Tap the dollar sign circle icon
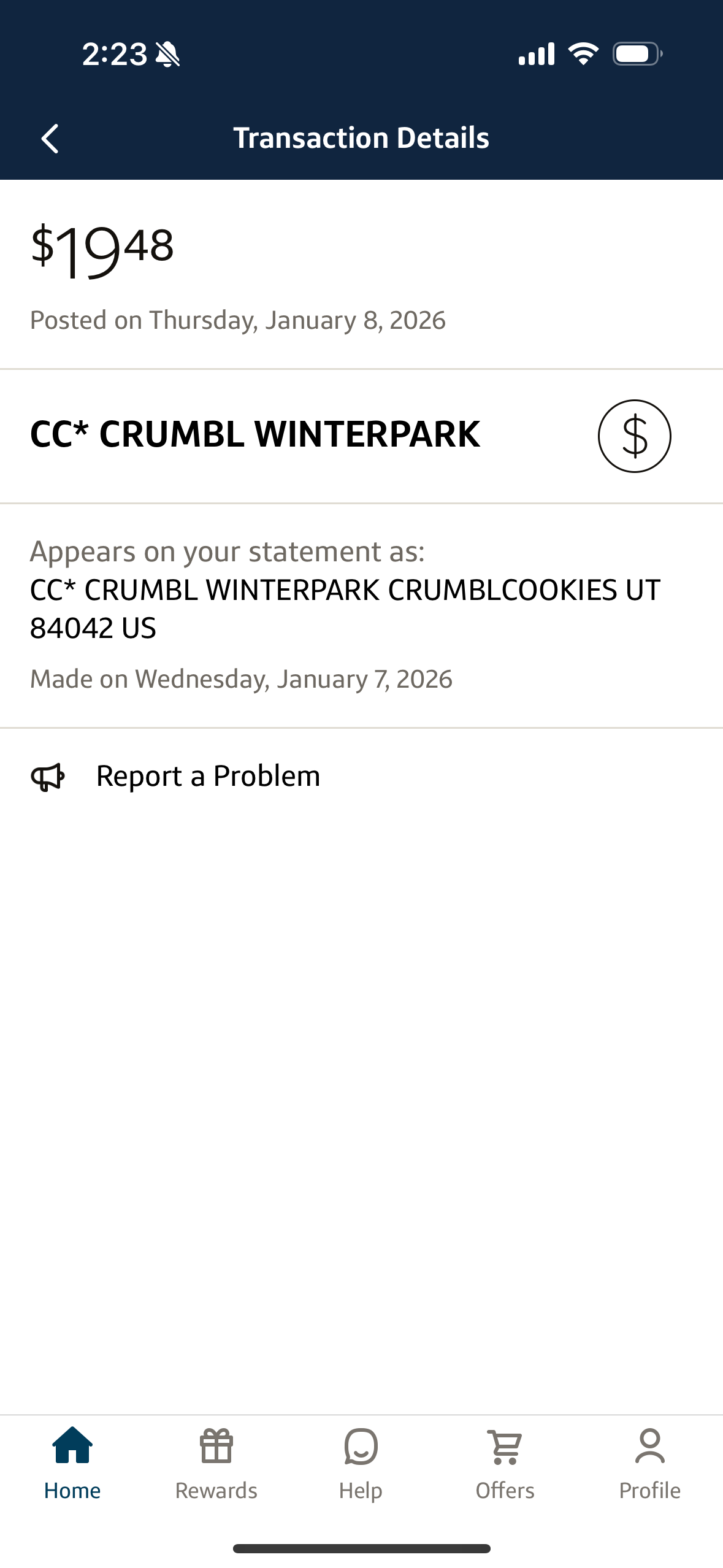Viewport: 723px width, 1568px height. click(634, 436)
